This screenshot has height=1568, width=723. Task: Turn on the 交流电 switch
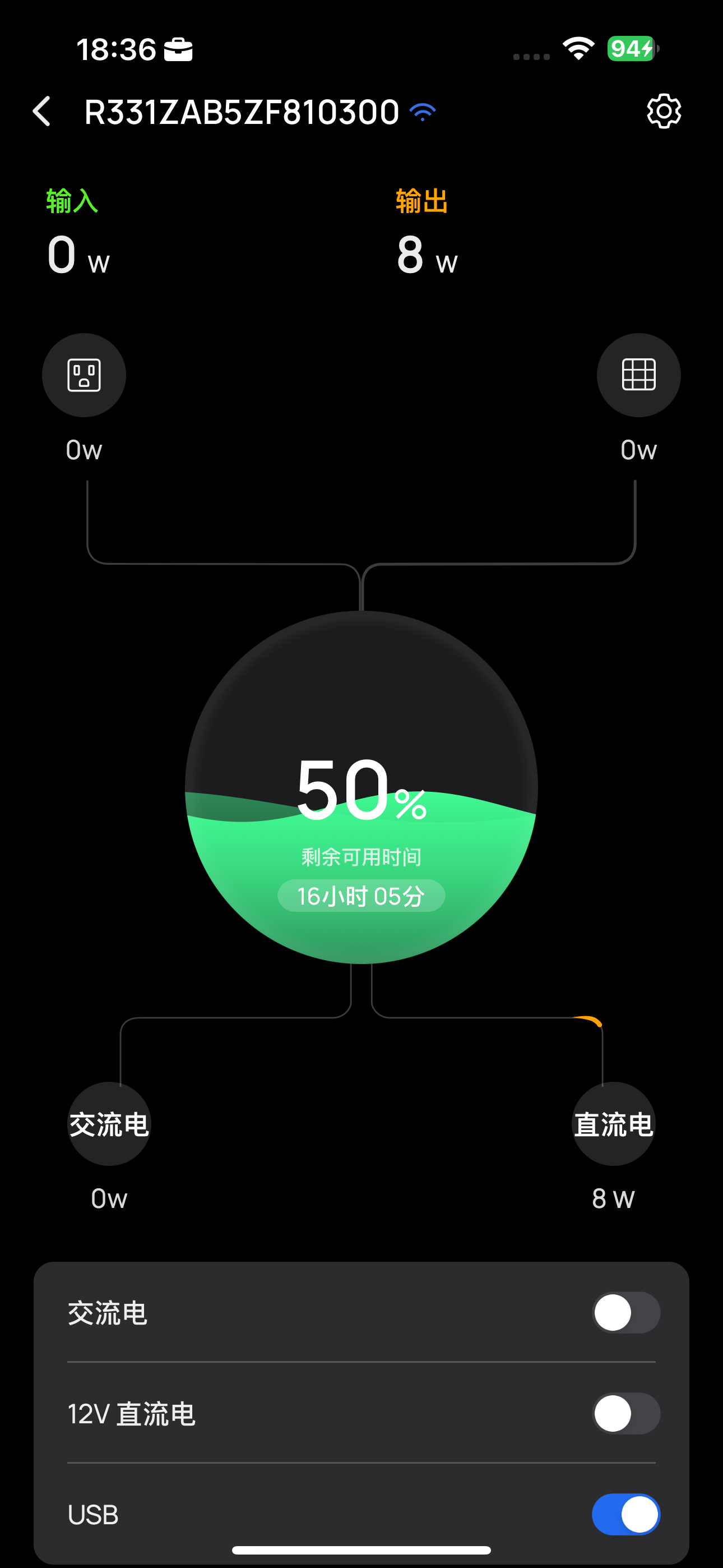[x=625, y=1312]
